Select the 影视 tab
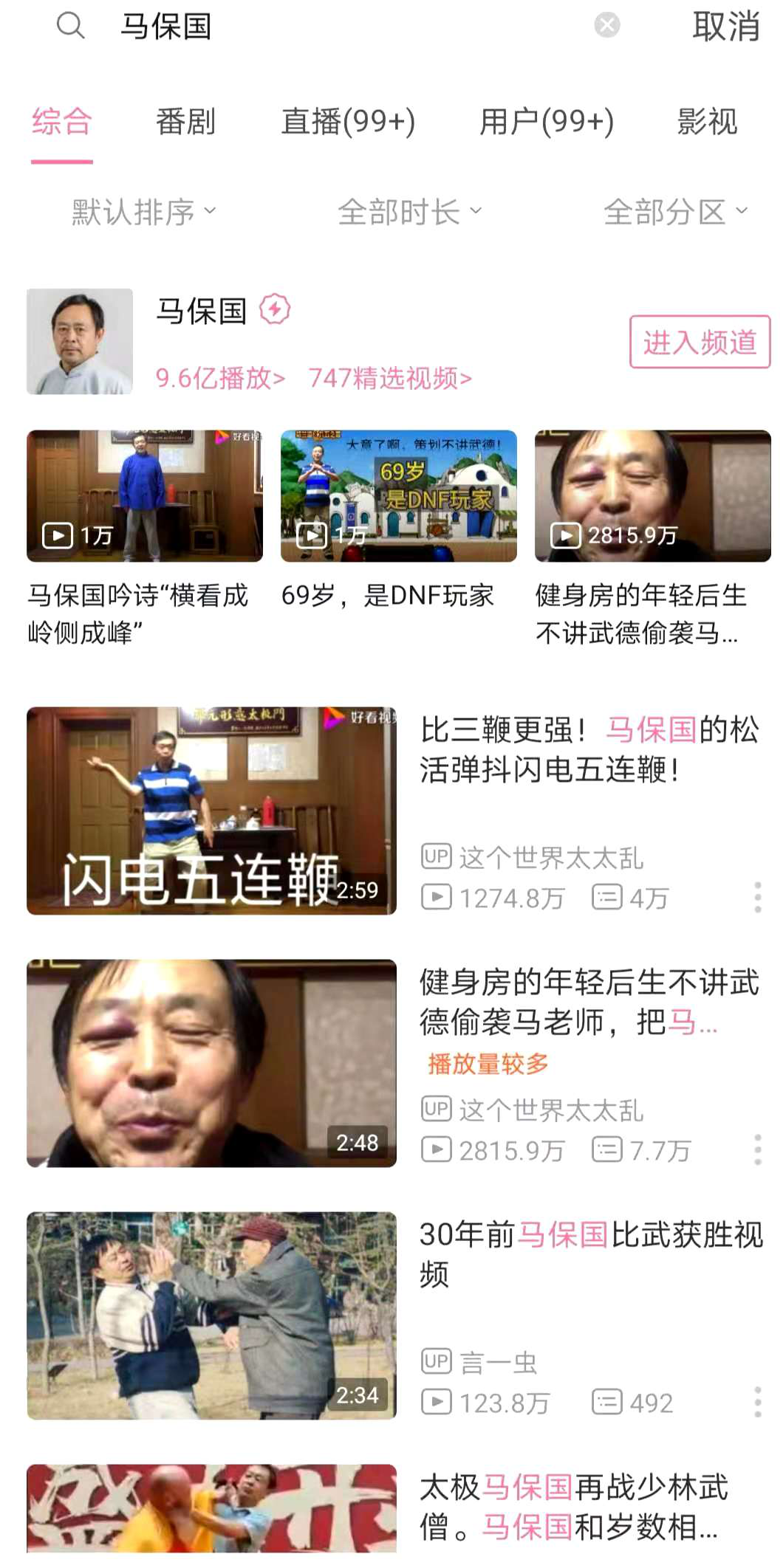Viewport: 783px width, 1568px height. pos(707,122)
